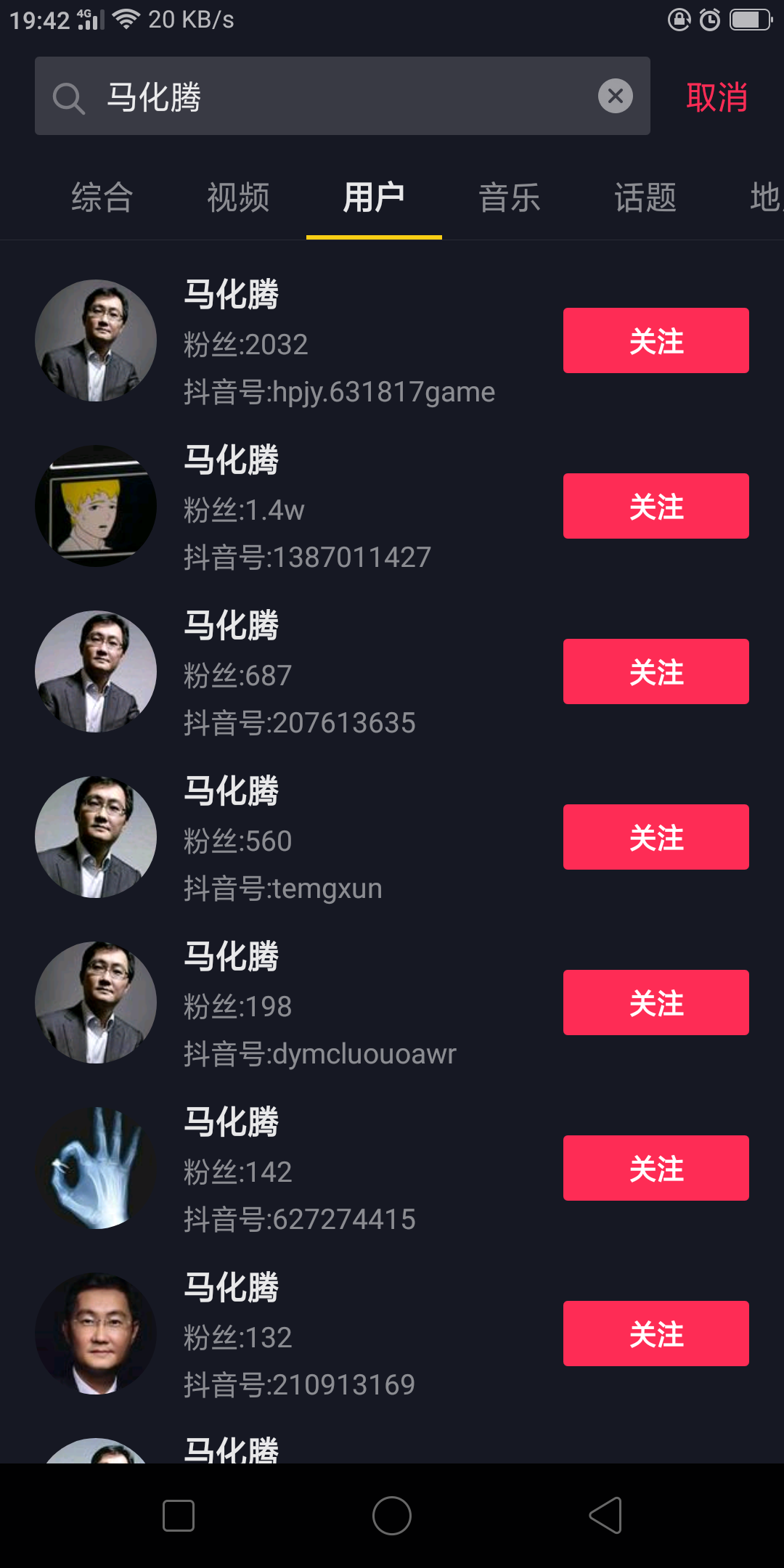Tap 关注 next to 抖音号:dymcluouoawr

click(x=656, y=1003)
